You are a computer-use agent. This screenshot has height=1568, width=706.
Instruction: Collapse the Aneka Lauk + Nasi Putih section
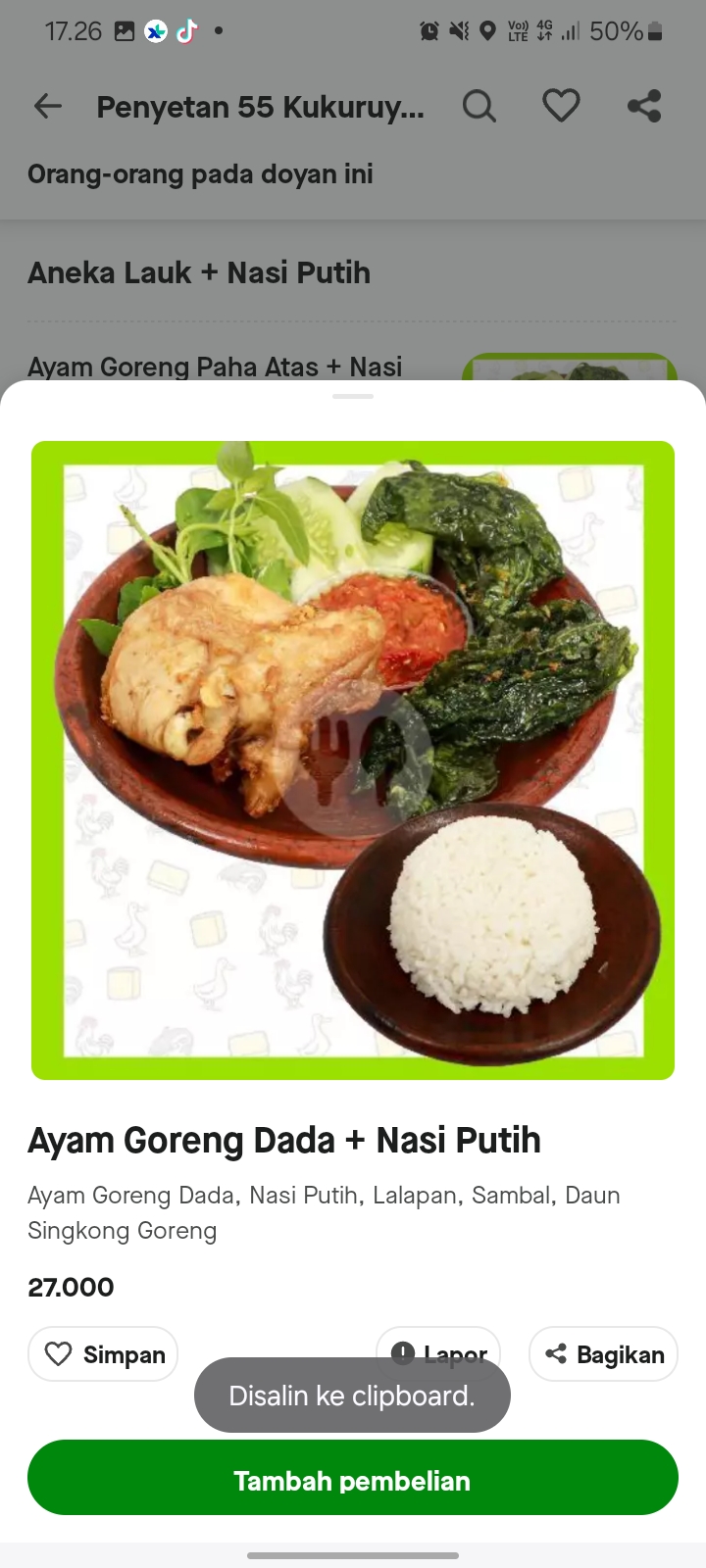[x=197, y=272]
